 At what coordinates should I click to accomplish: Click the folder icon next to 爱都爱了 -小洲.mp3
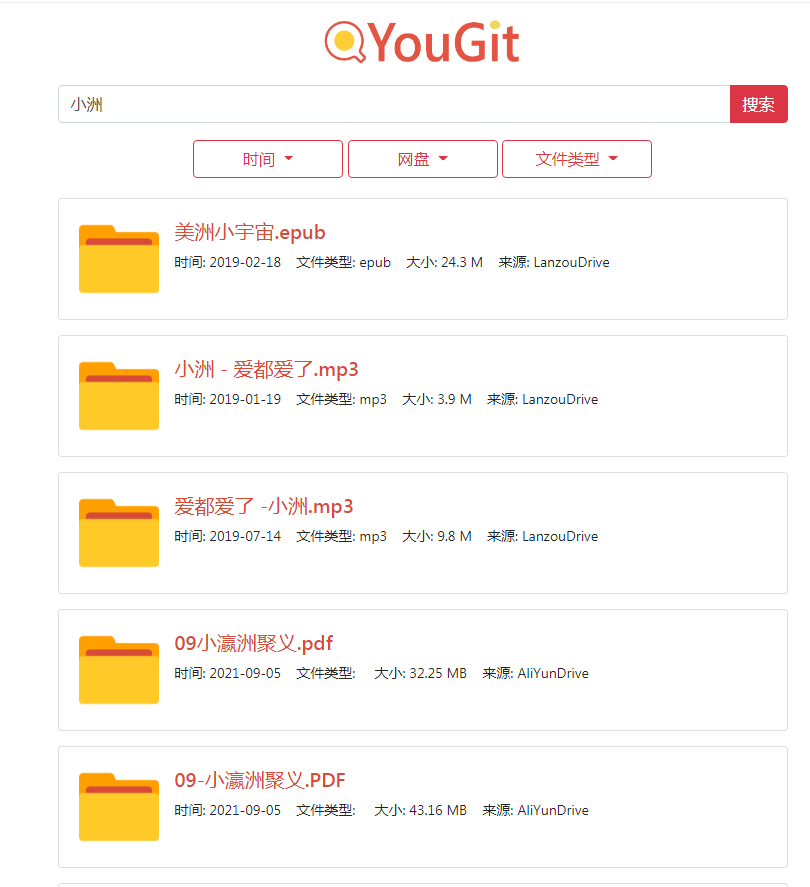pos(118,532)
